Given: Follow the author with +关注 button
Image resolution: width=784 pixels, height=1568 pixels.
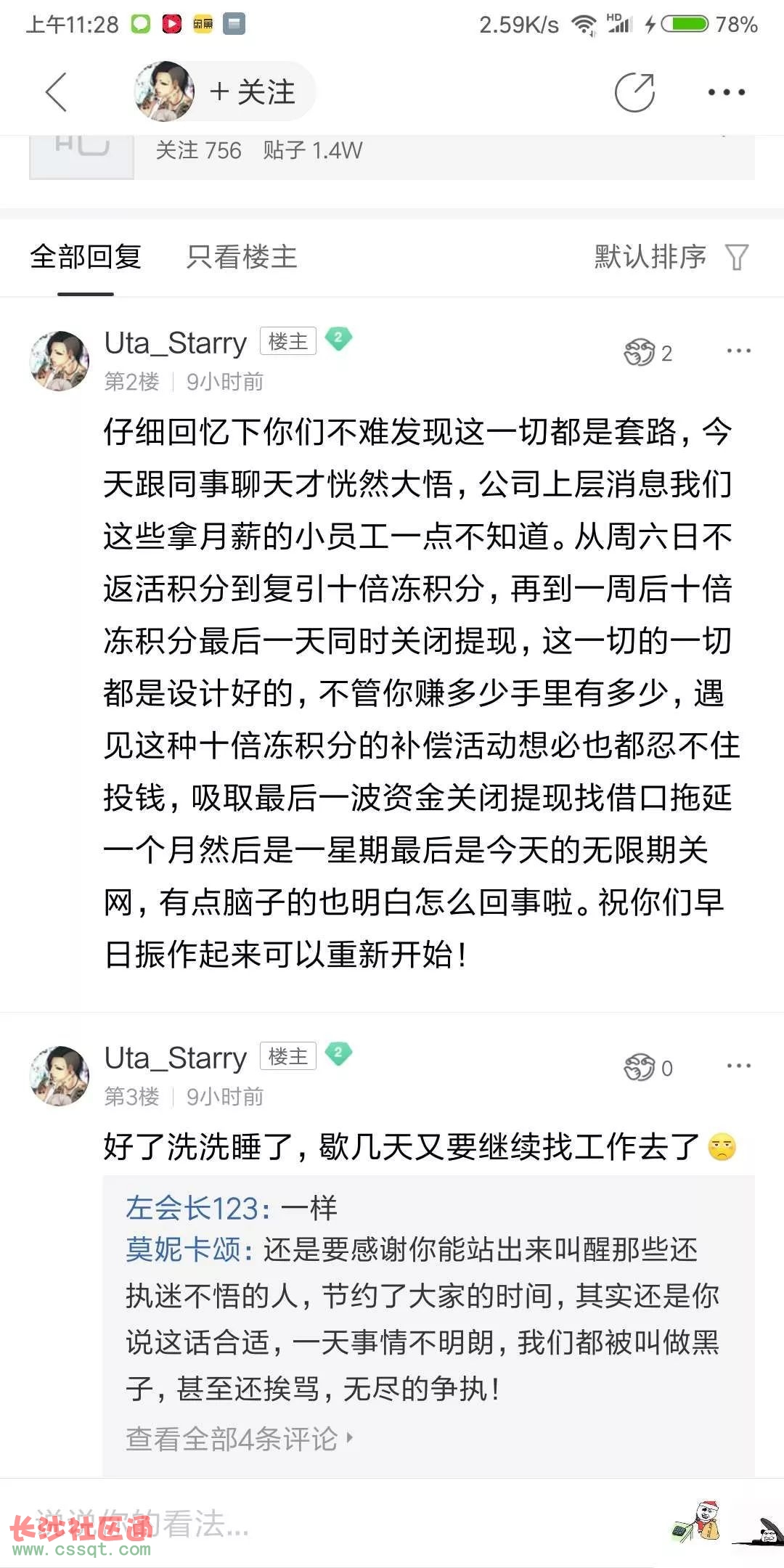Looking at the screenshot, I should click(252, 92).
